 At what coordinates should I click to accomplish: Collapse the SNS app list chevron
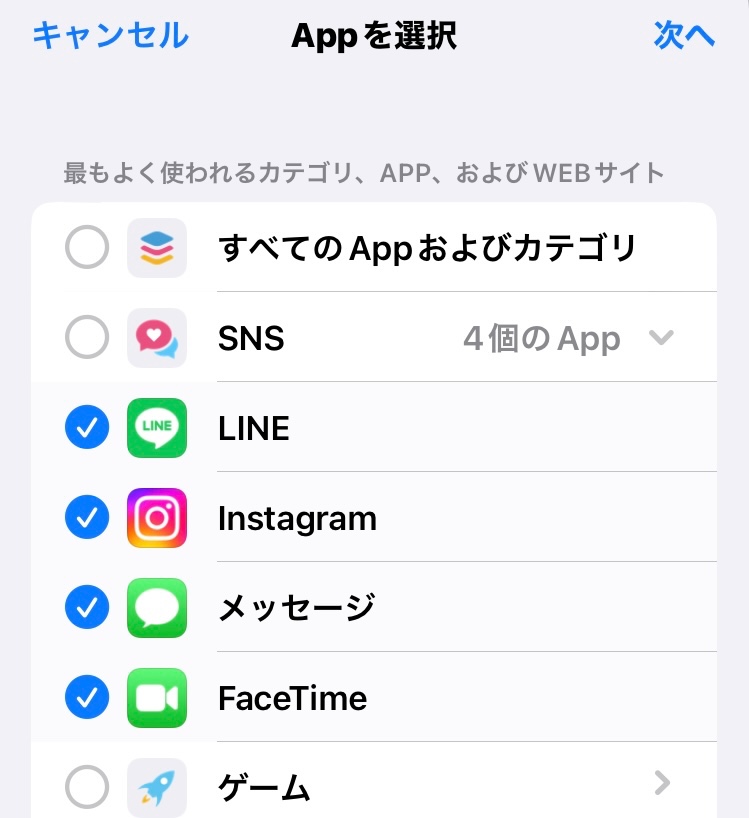coord(660,338)
